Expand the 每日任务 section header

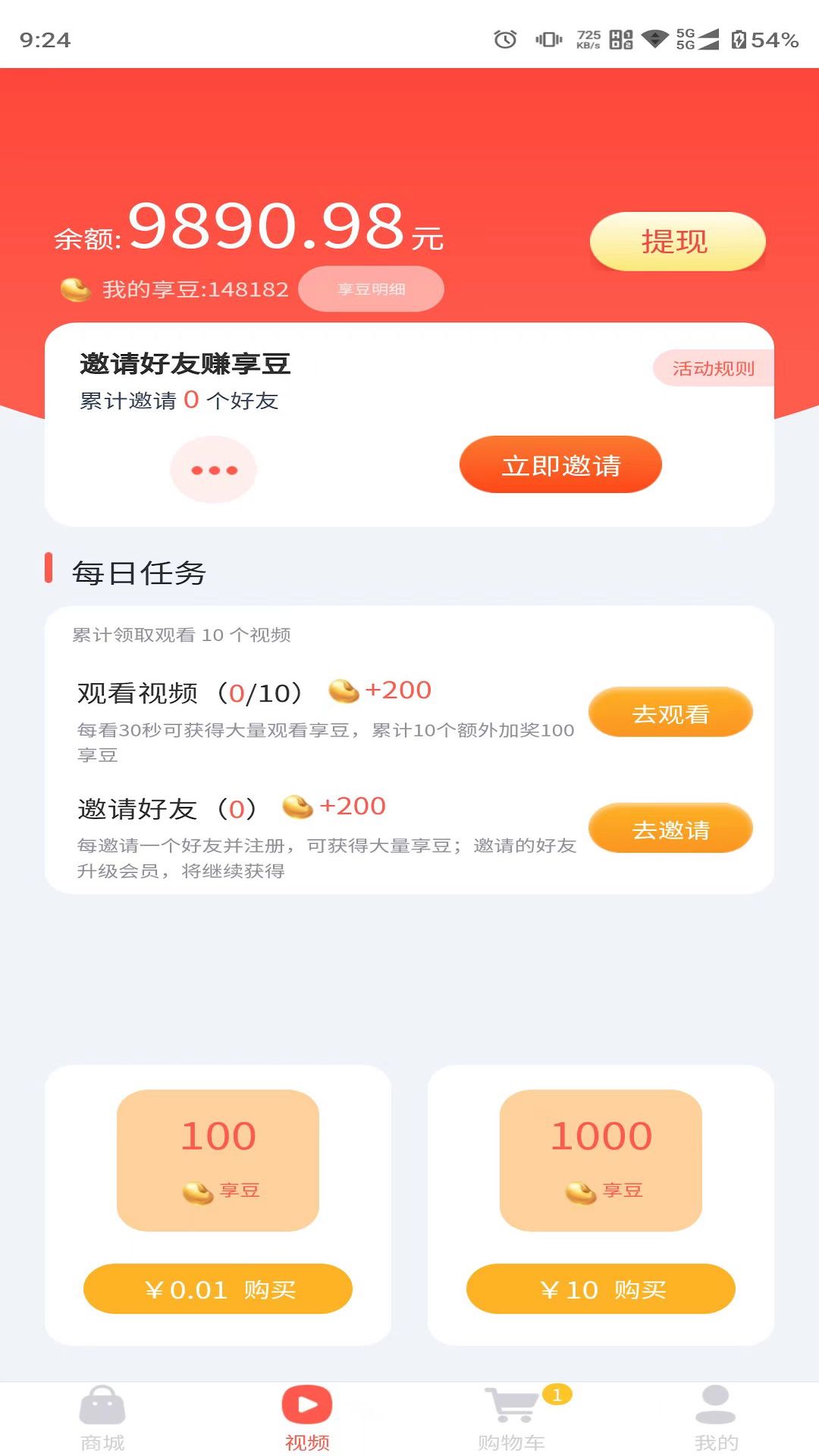click(136, 574)
